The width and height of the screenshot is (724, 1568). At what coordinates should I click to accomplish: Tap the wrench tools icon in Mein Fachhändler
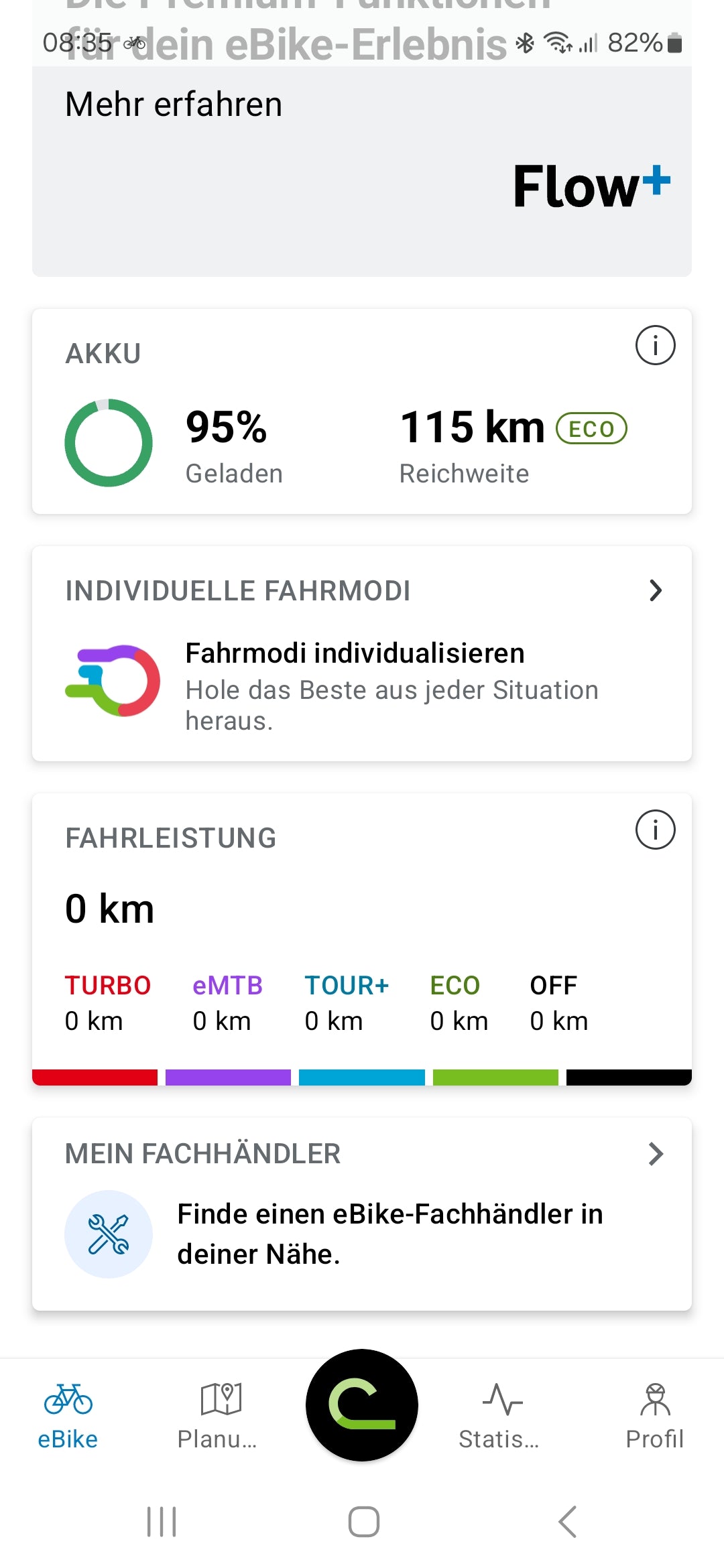(109, 1235)
